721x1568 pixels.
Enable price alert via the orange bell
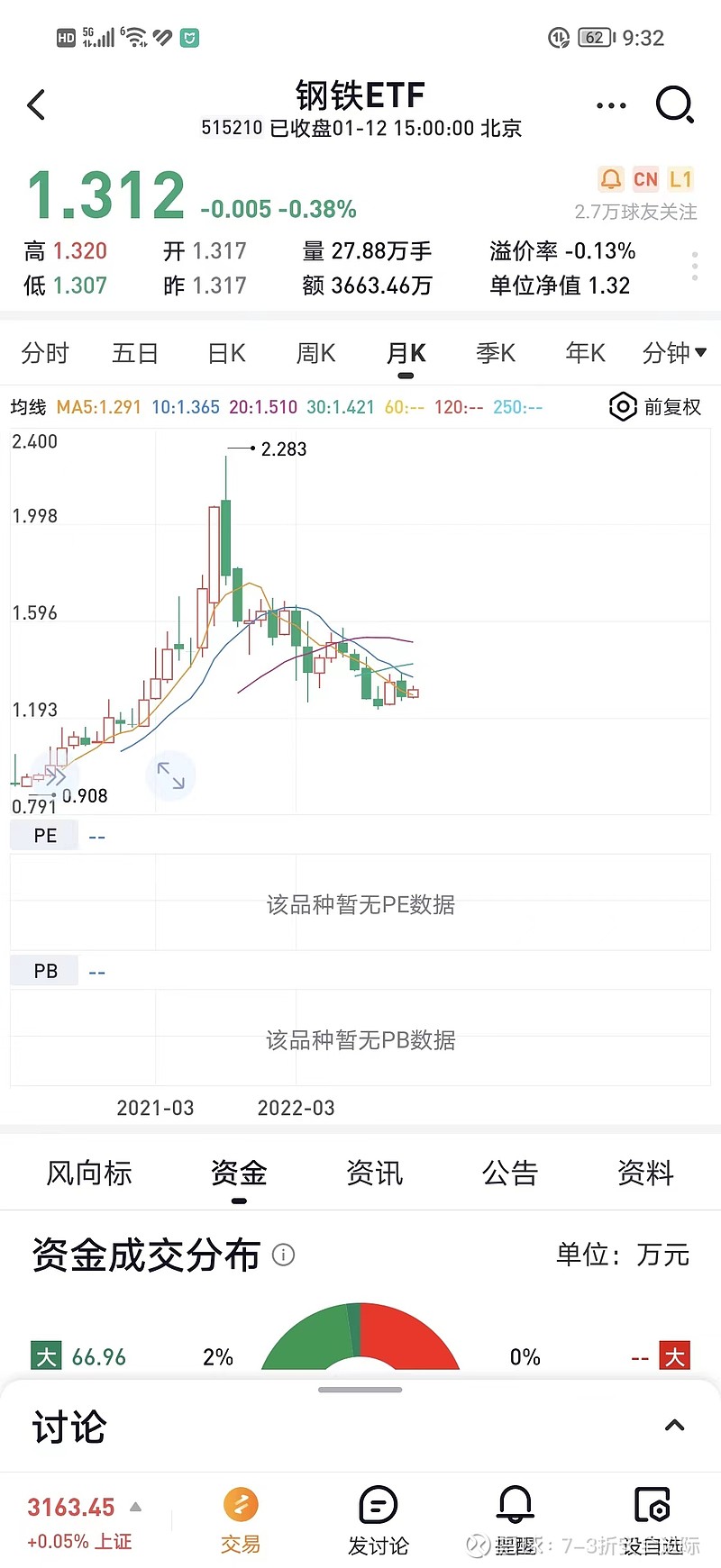tap(610, 179)
